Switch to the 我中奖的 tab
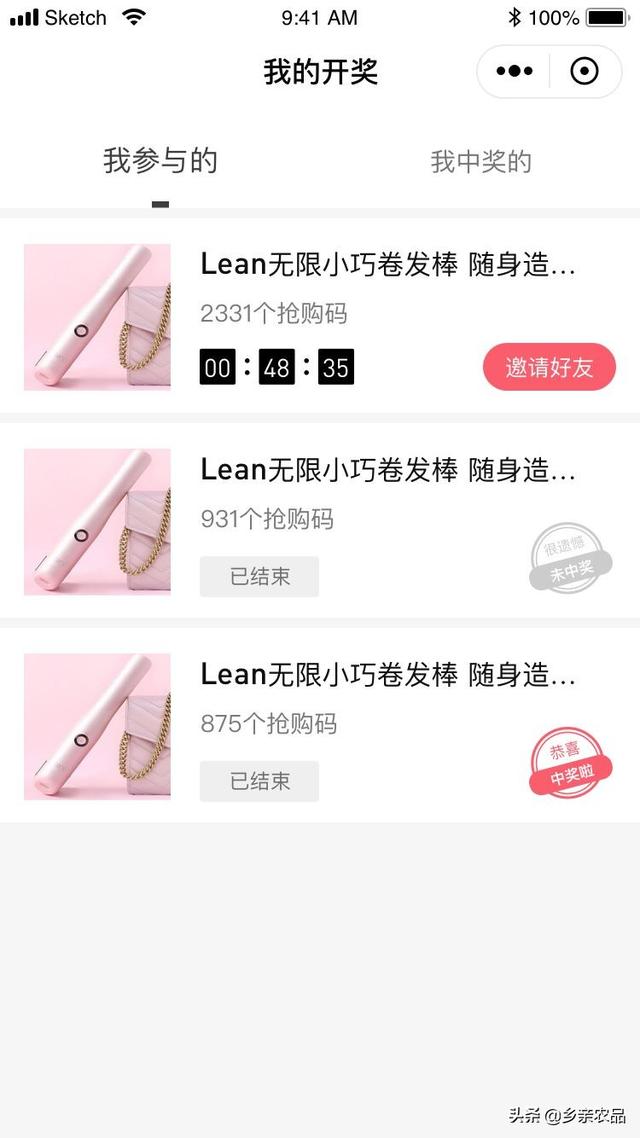 [481, 162]
